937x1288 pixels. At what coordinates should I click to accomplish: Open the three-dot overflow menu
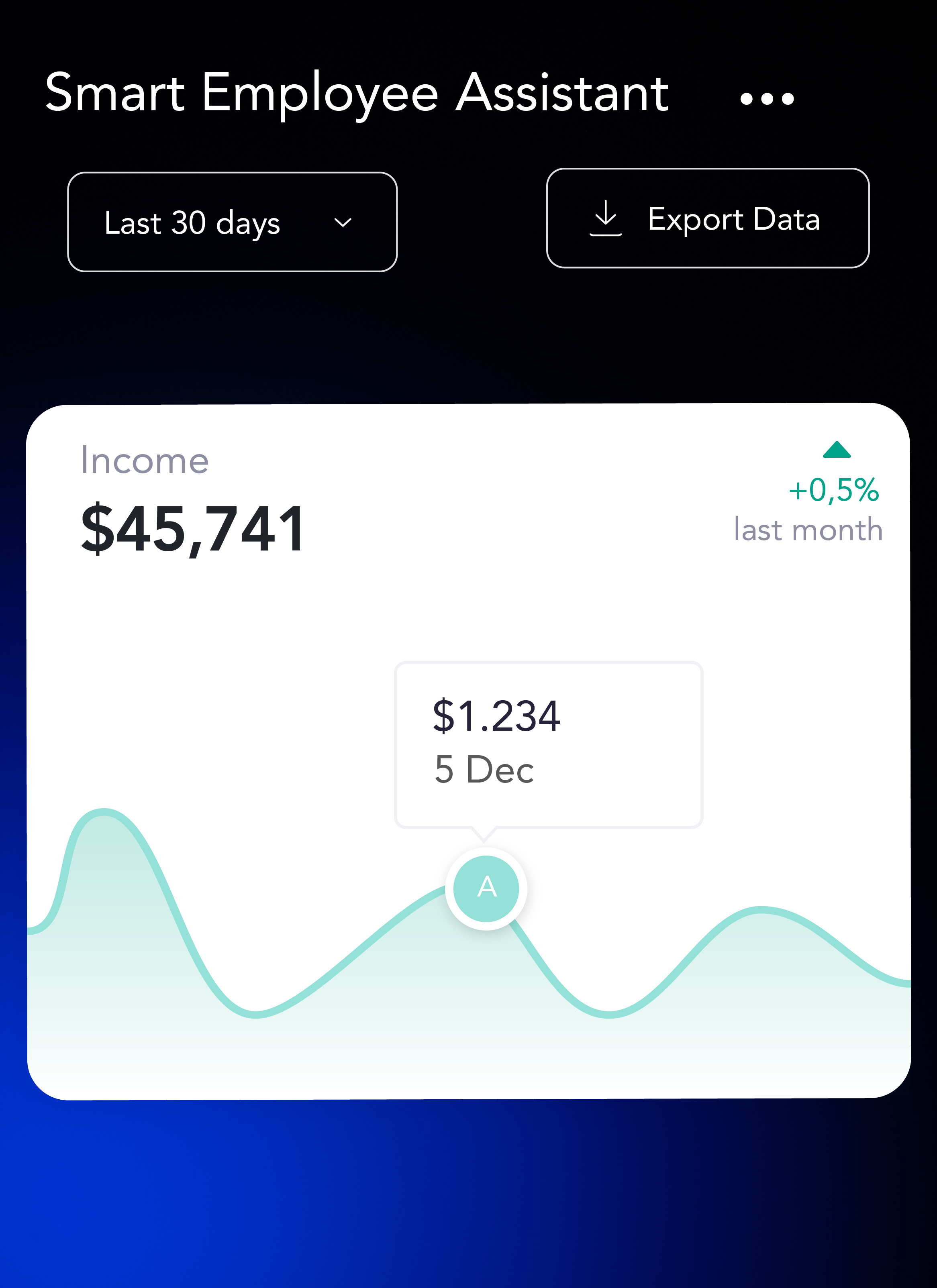point(767,100)
